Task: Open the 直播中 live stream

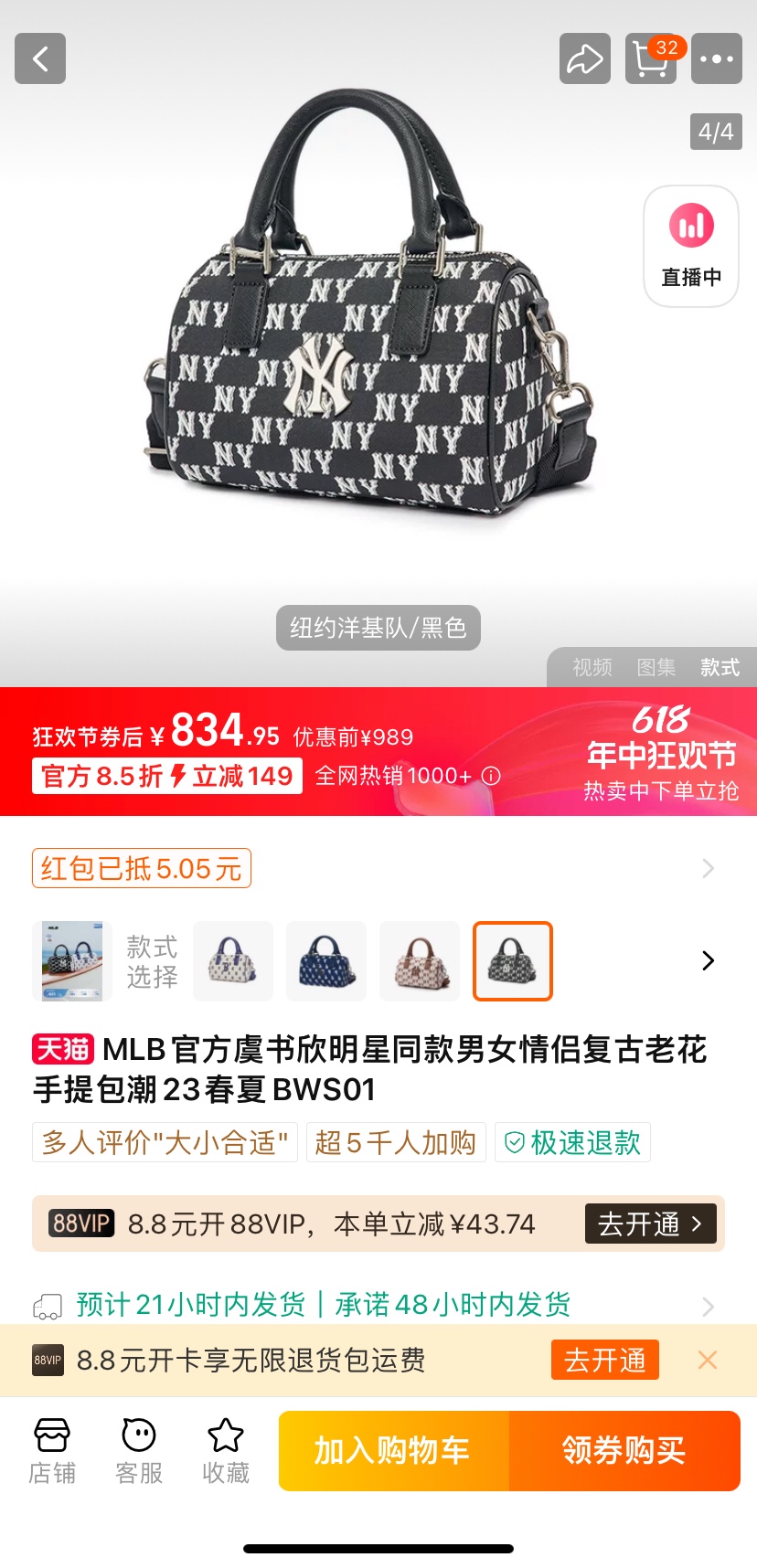Action: pos(691,246)
